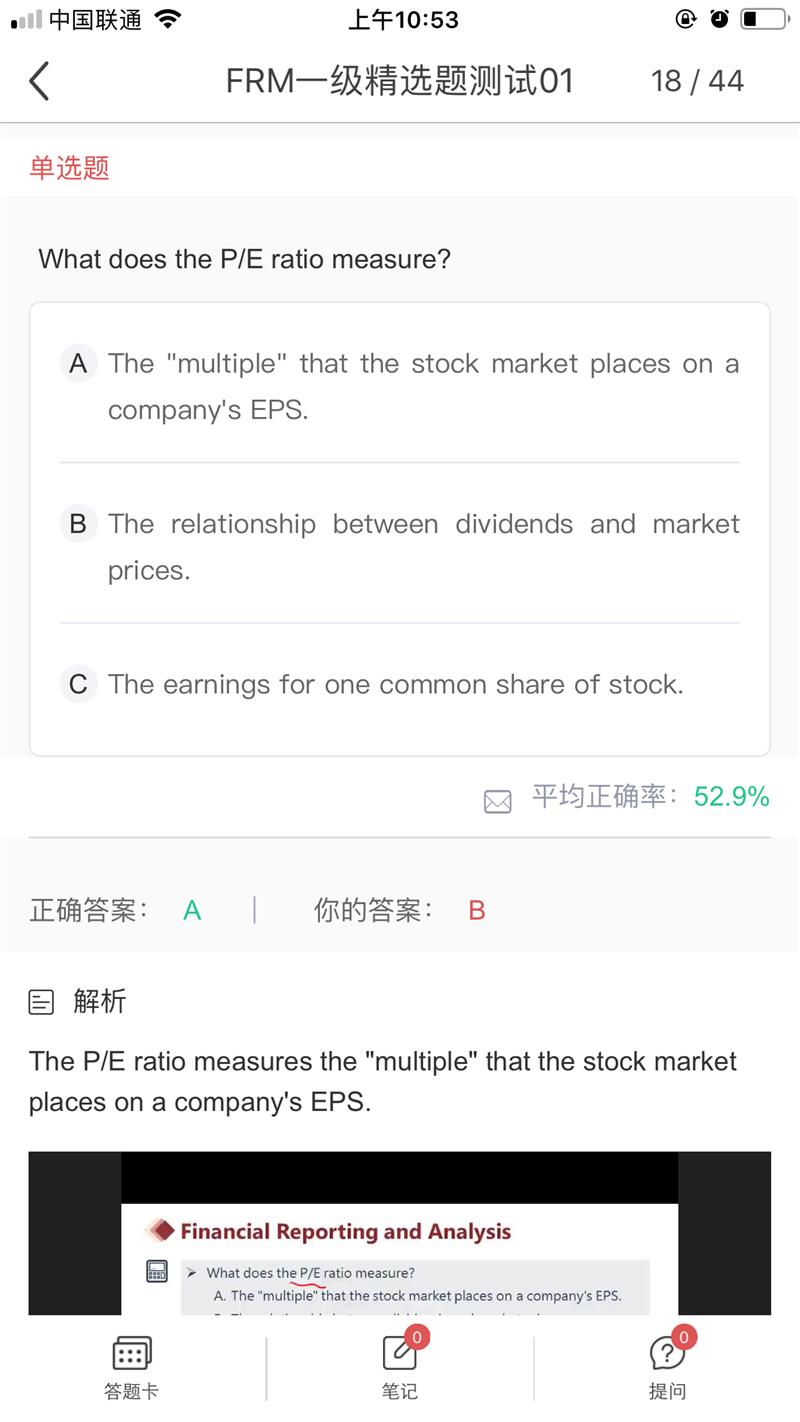Tap the envelope feedback icon

(x=497, y=801)
